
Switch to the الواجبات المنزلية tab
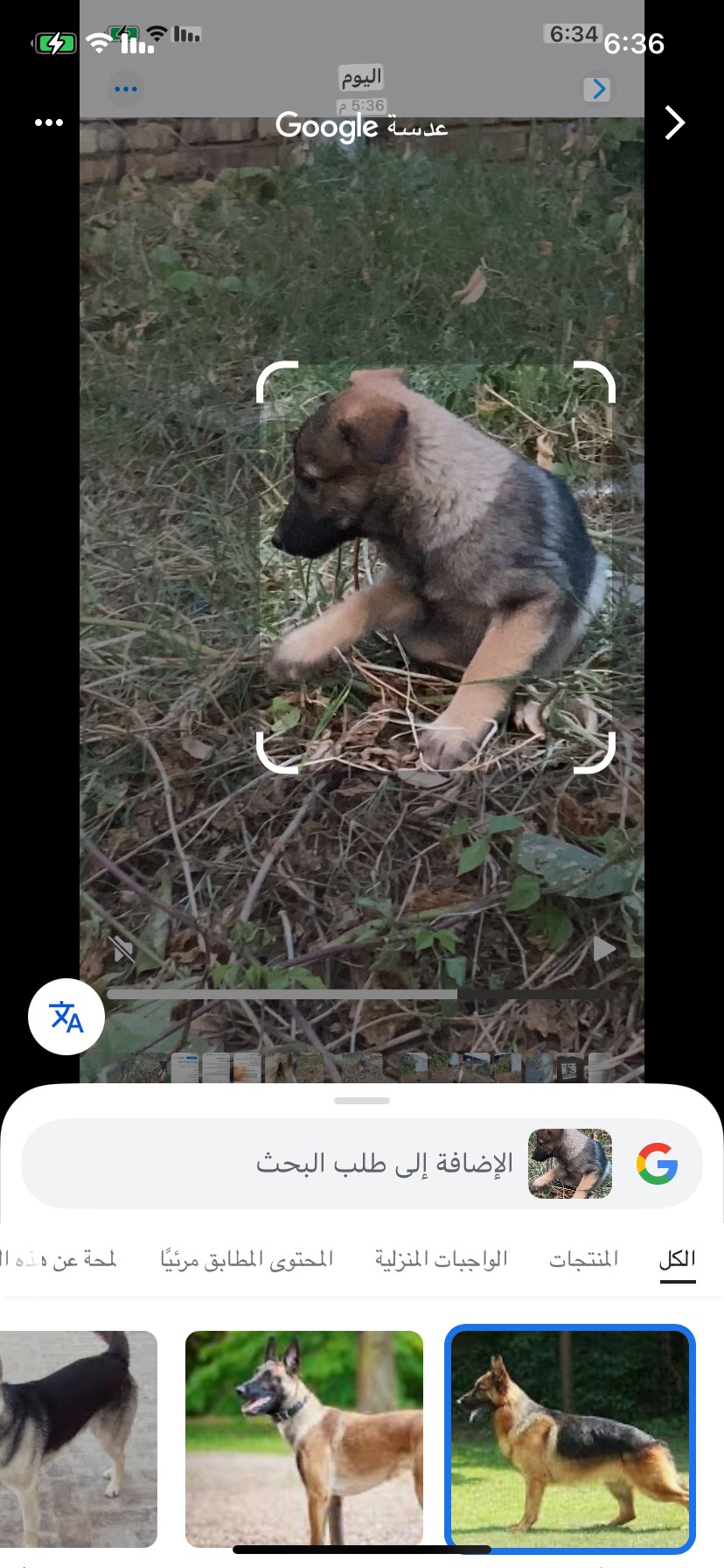click(x=442, y=1259)
